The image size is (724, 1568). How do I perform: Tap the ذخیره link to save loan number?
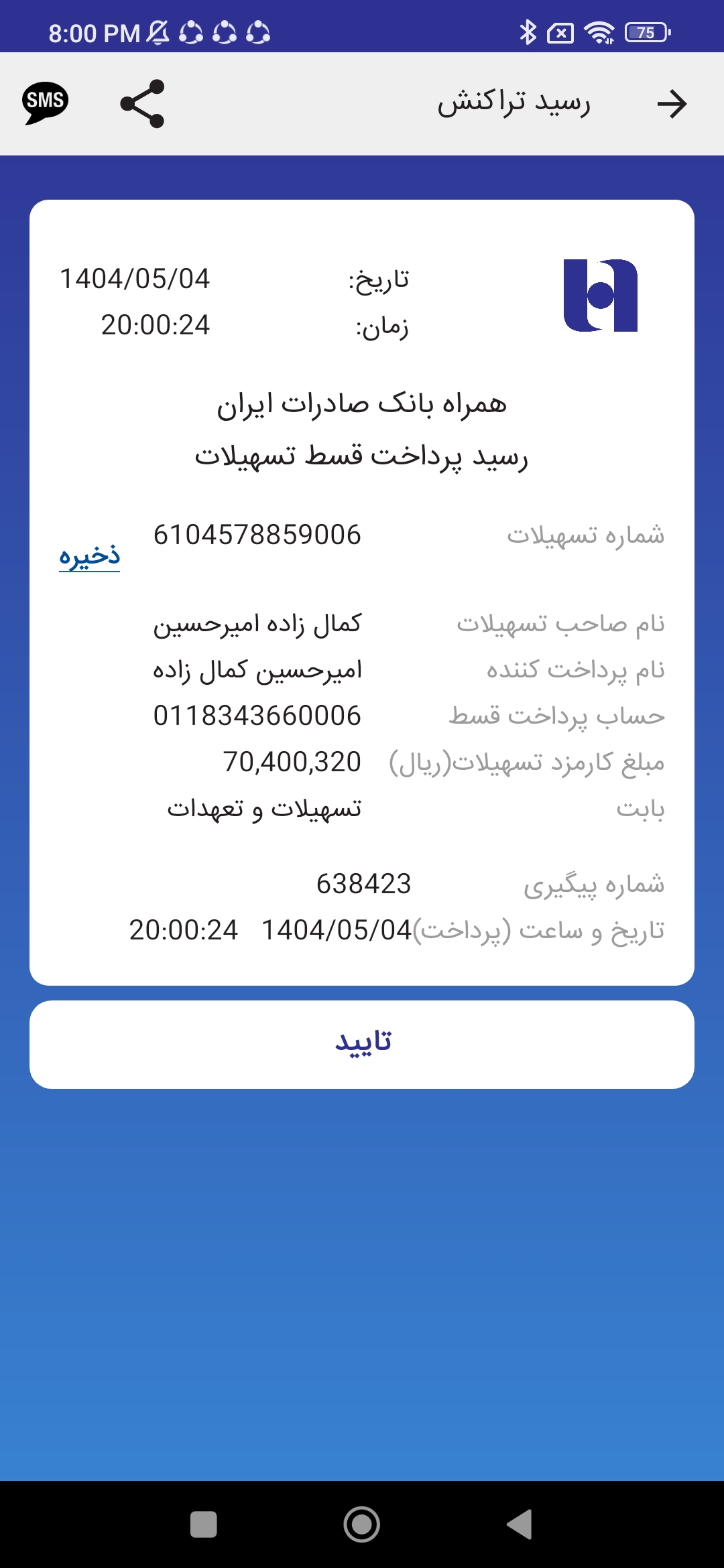point(89,557)
